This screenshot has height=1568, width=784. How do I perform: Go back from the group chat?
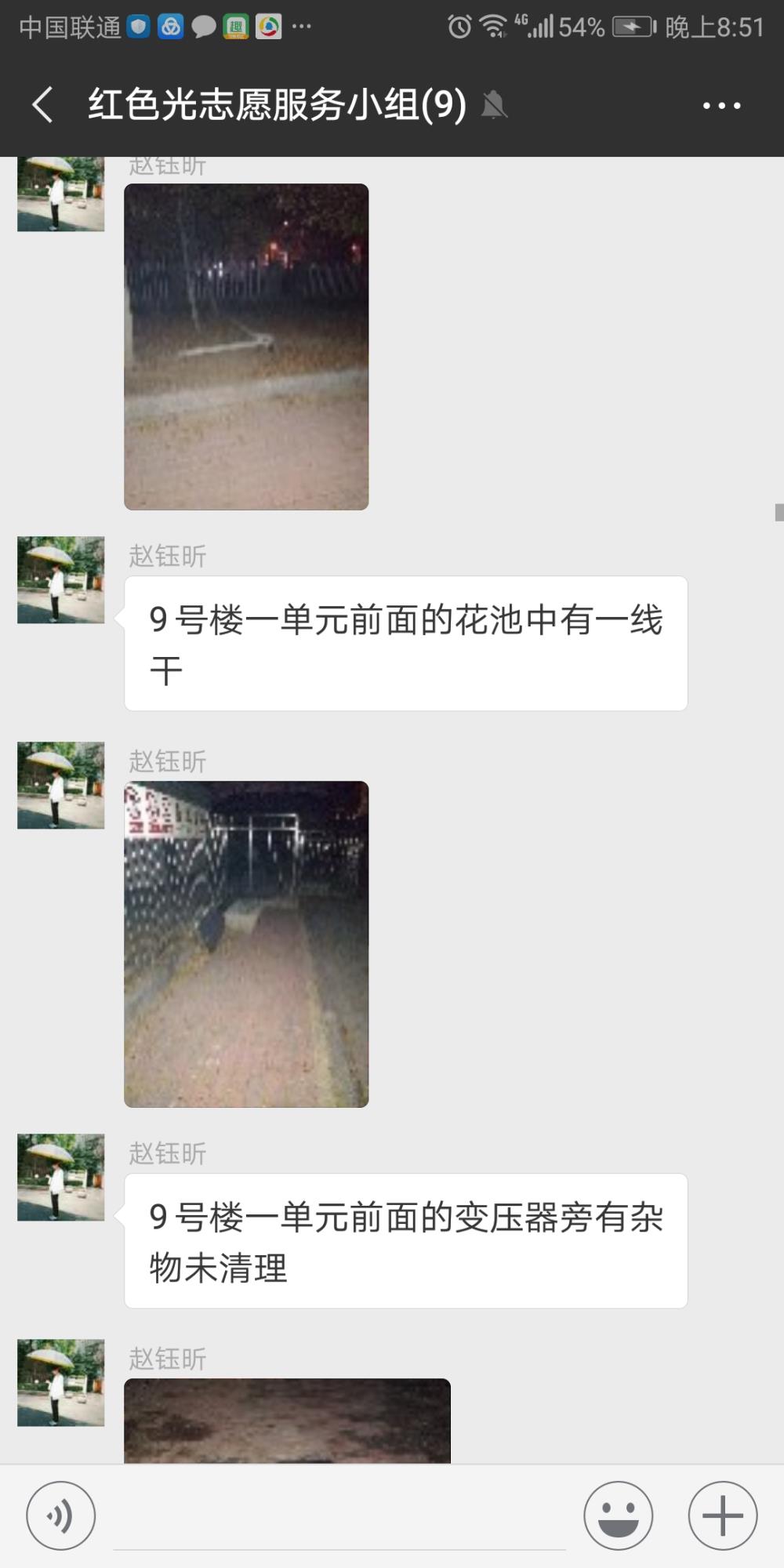[x=43, y=105]
